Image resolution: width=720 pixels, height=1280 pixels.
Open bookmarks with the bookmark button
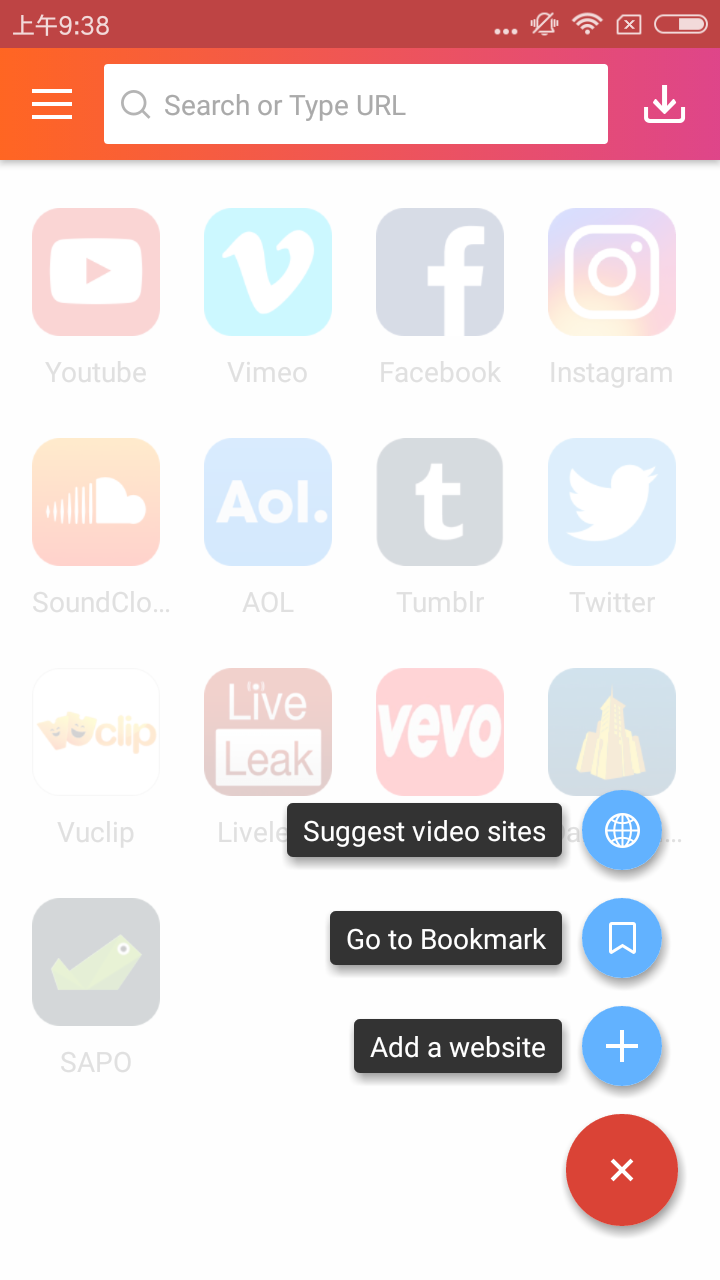(x=622, y=938)
